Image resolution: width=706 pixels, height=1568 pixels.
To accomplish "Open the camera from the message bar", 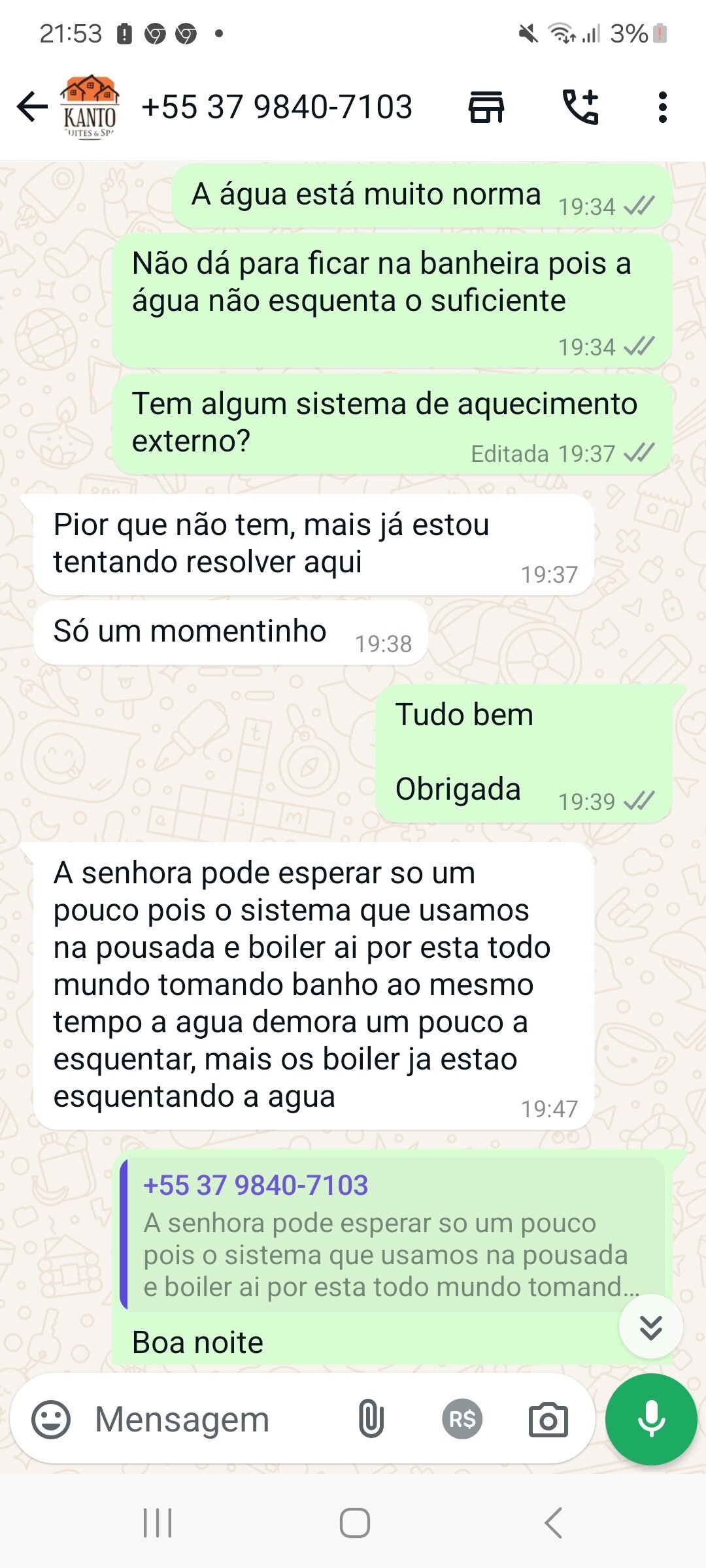I will point(548,1420).
